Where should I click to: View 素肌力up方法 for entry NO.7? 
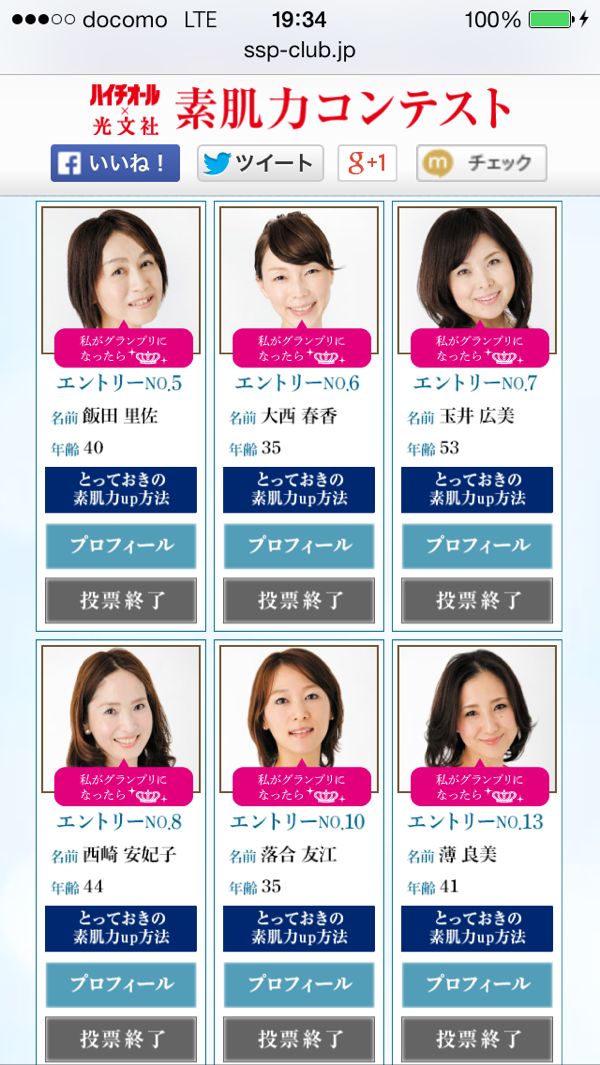click(x=477, y=490)
